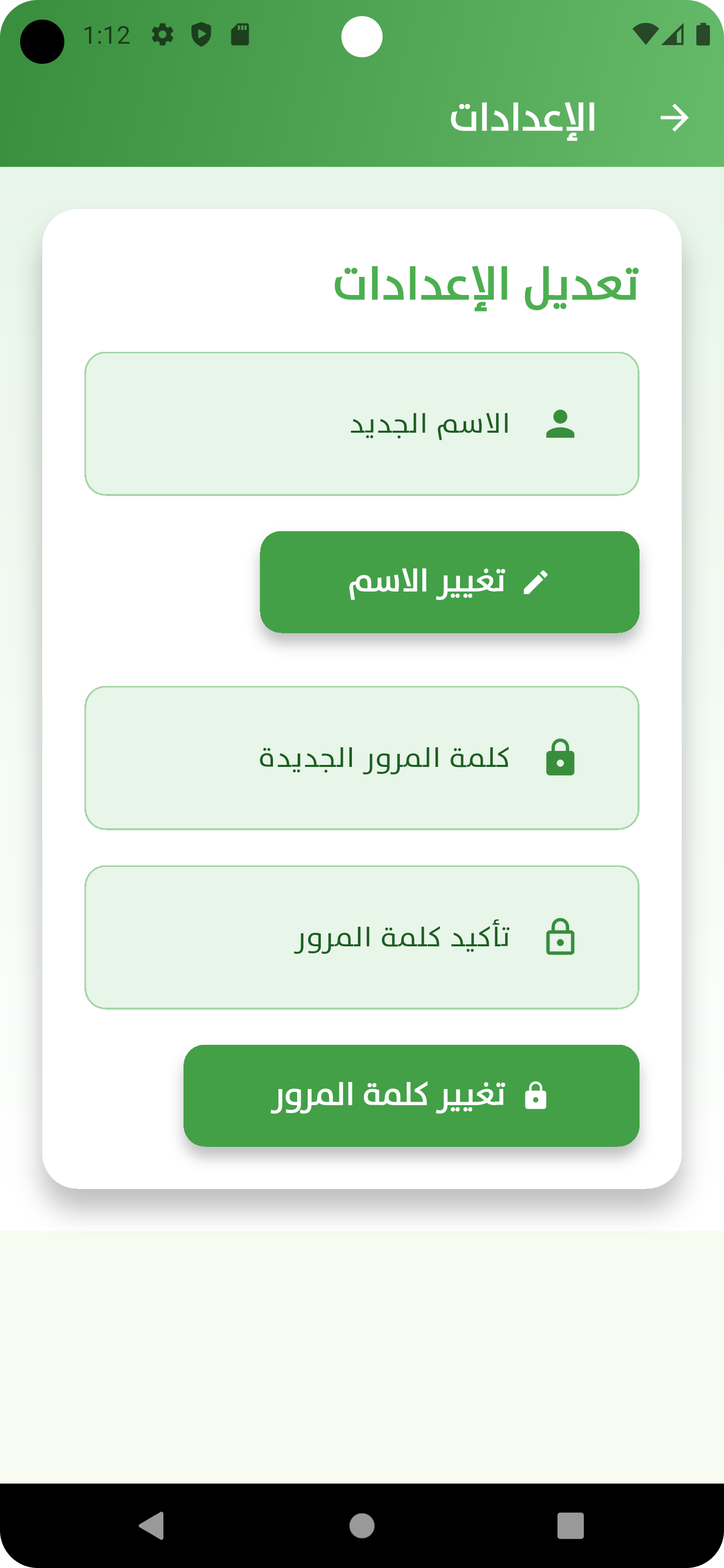Viewport: 724px width, 1568px height.
Task: Focus the new password field (كلمة المرور الجديدة)
Action: coord(361,758)
